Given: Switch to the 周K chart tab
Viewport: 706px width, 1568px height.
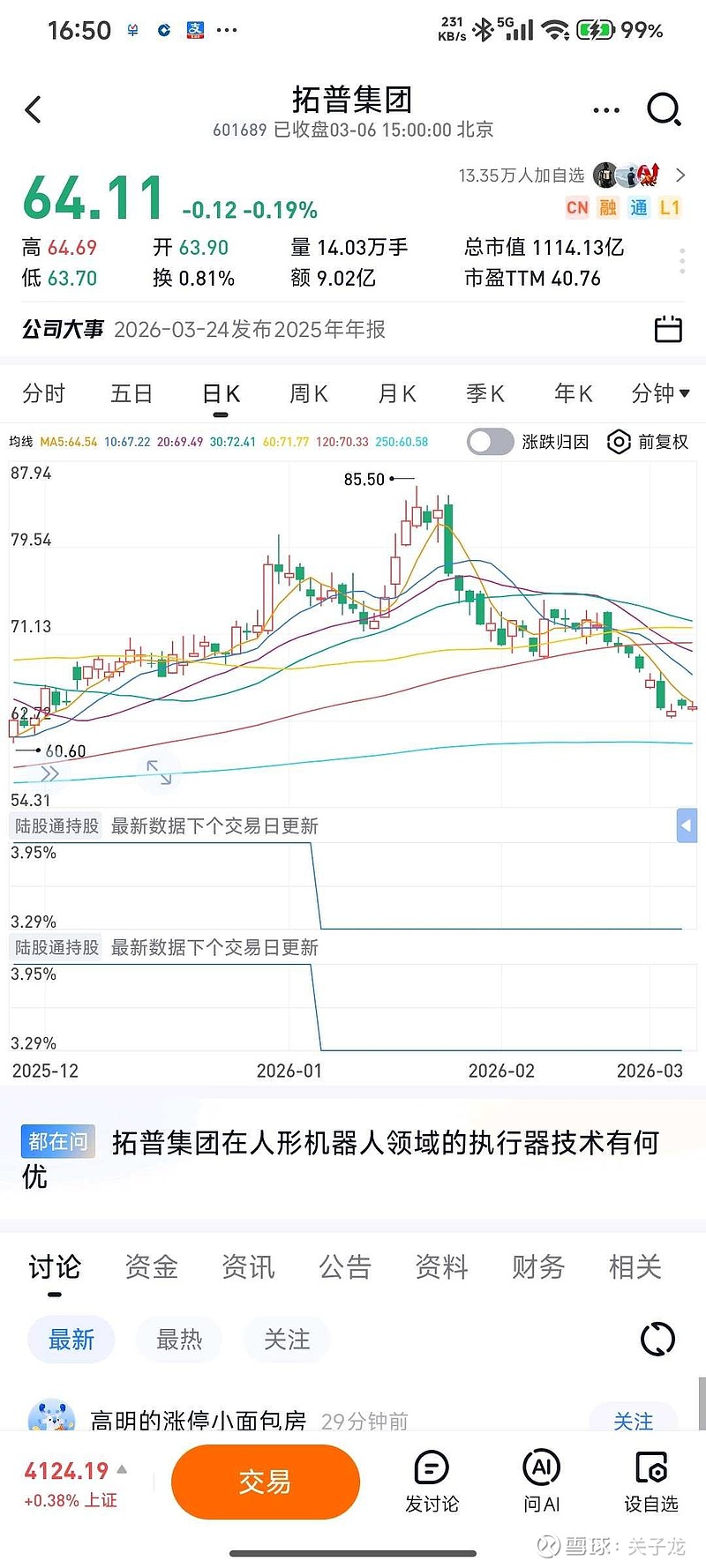Looking at the screenshot, I should (x=308, y=393).
